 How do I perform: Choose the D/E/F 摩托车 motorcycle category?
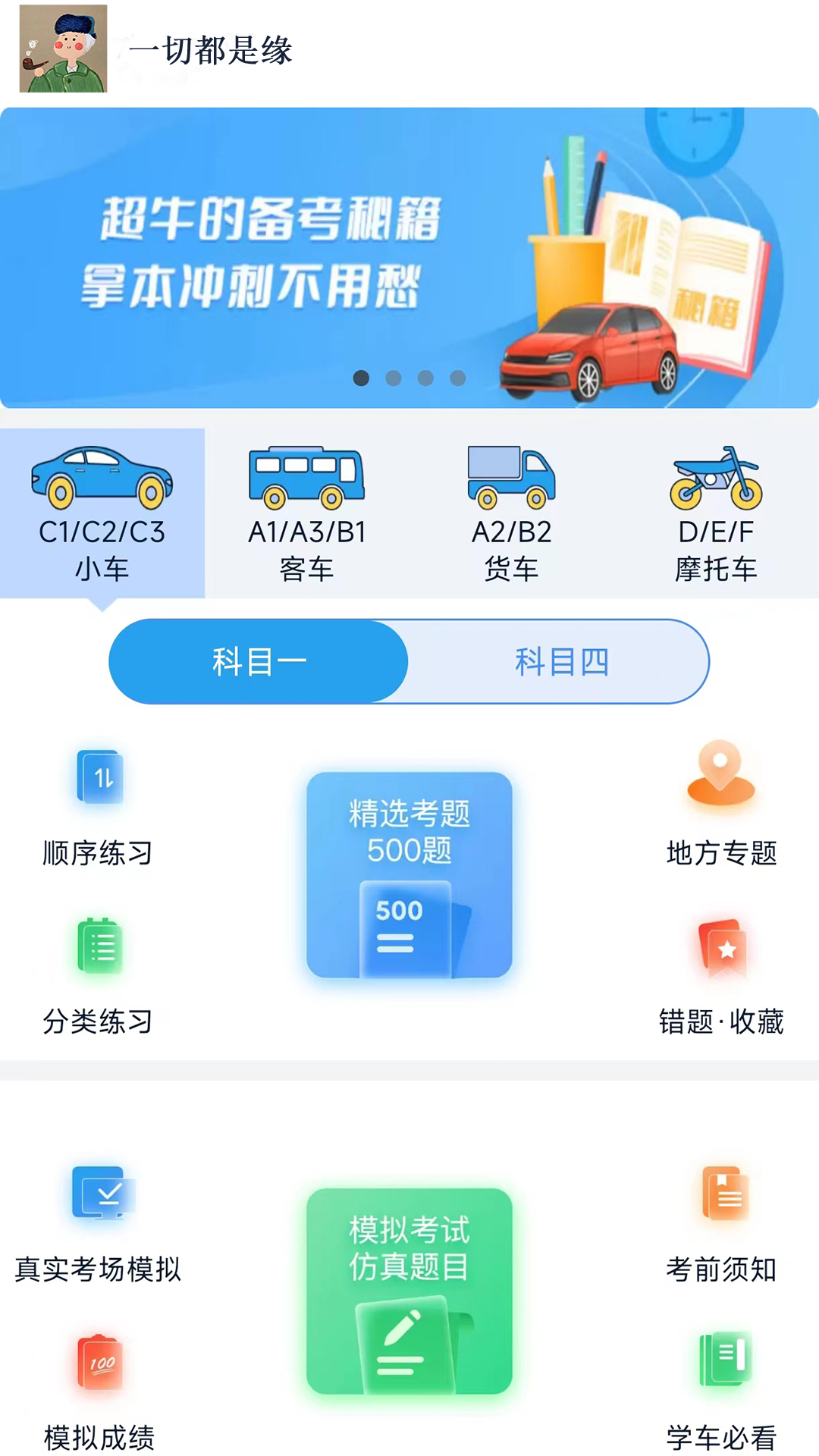(x=717, y=508)
